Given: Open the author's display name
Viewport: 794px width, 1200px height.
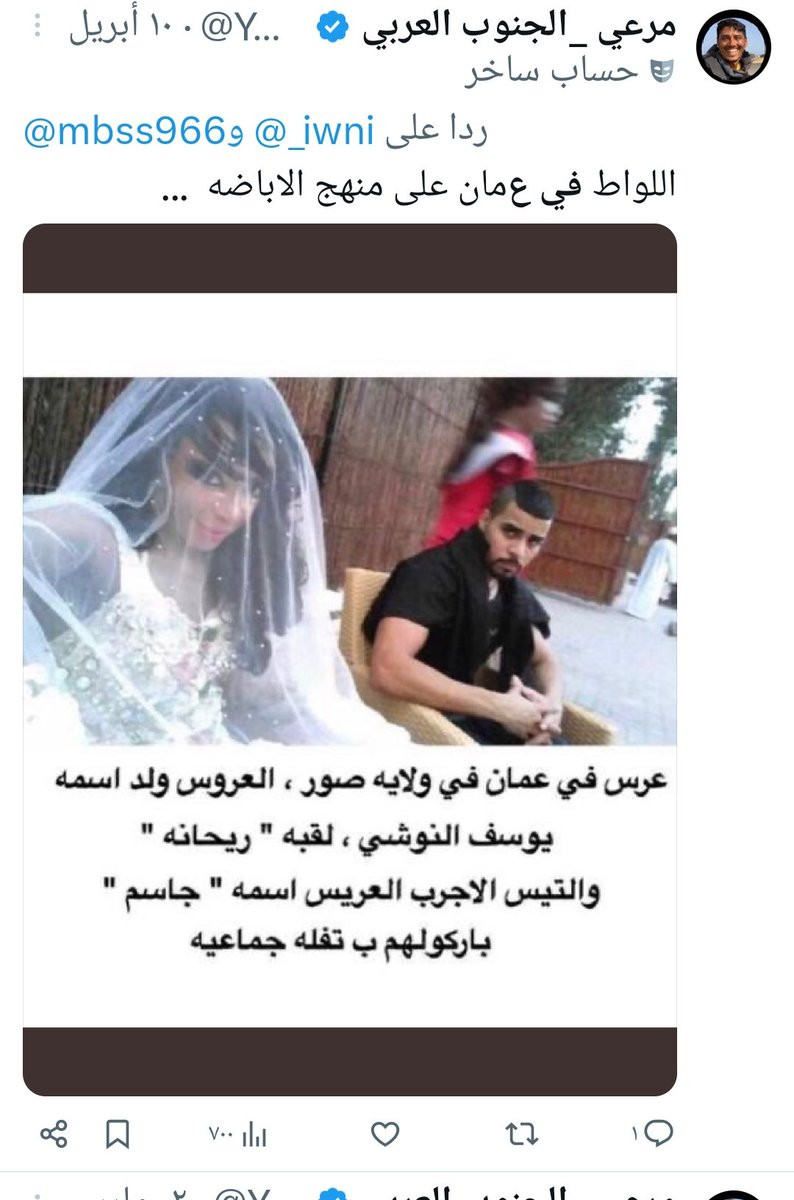Looking at the screenshot, I should (x=519, y=27).
